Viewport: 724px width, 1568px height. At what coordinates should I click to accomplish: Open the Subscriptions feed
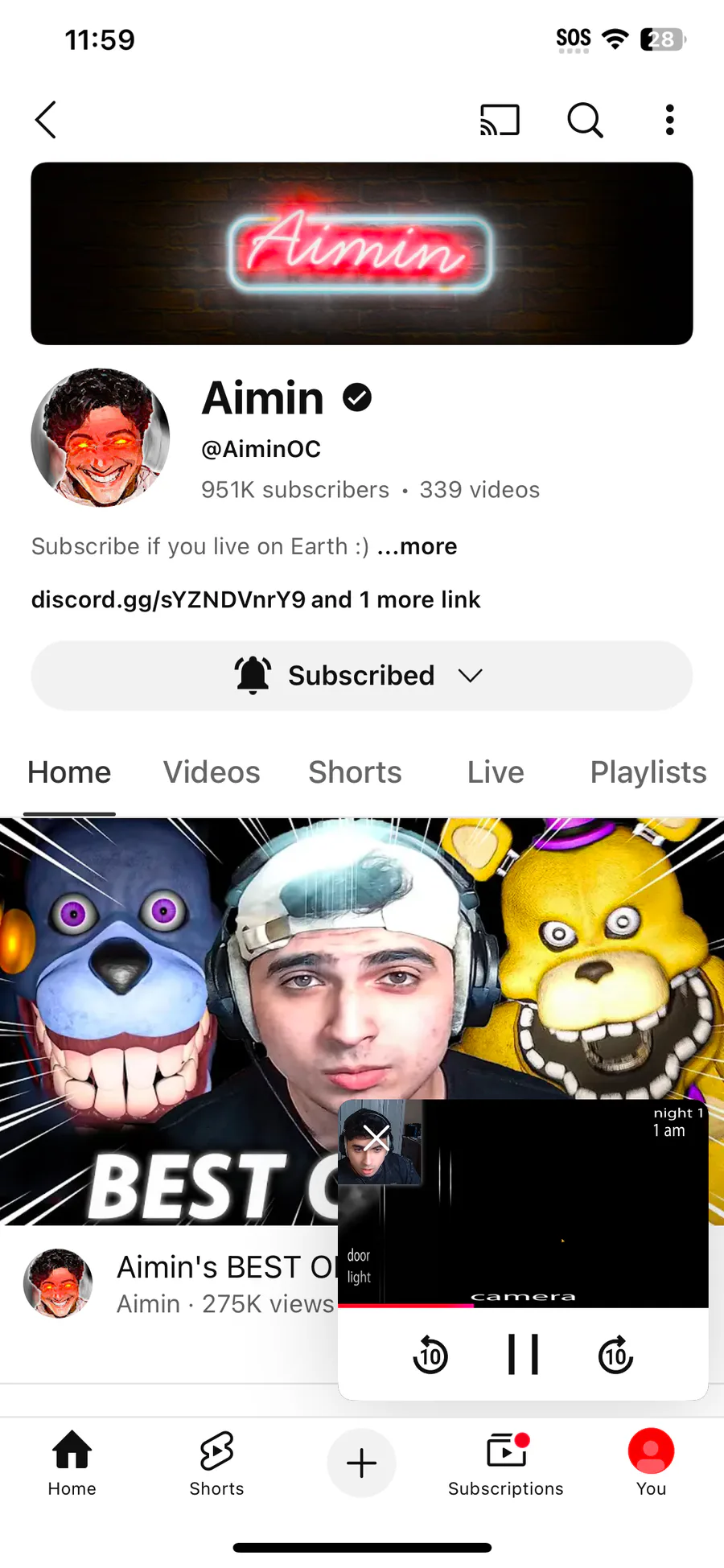[506, 1463]
